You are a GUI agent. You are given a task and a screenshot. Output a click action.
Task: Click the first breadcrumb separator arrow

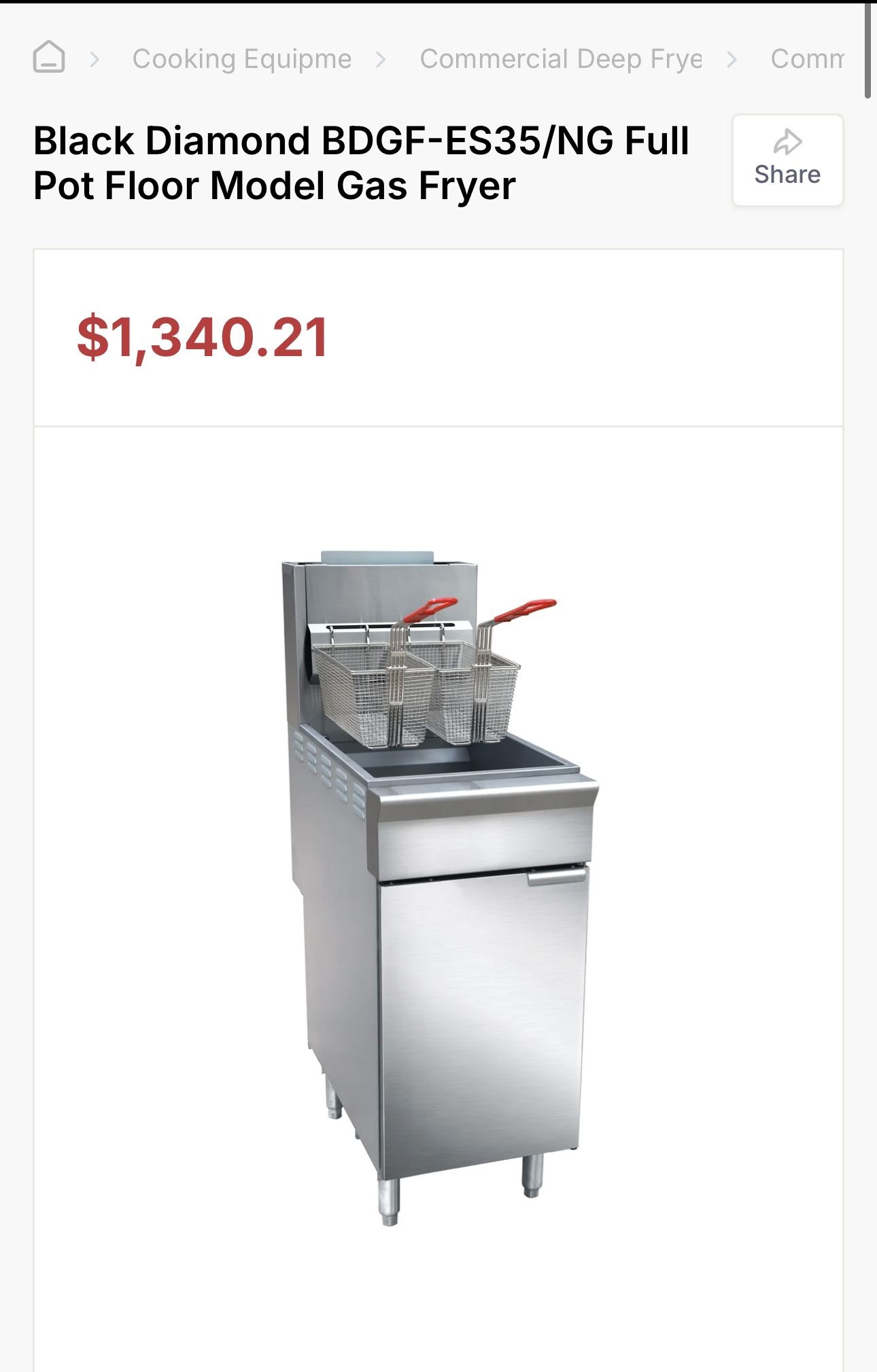96,58
